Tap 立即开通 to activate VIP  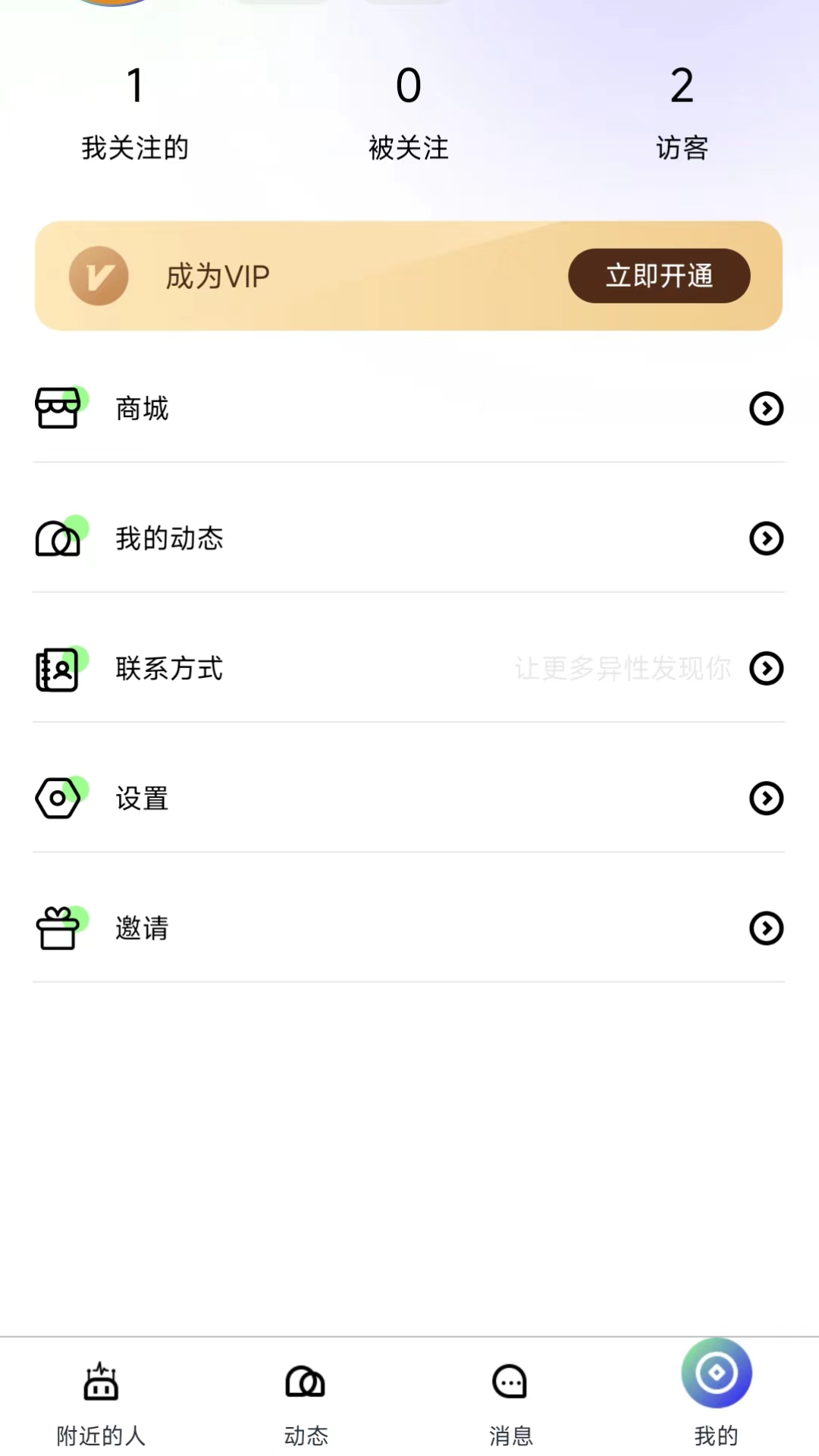click(659, 276)
